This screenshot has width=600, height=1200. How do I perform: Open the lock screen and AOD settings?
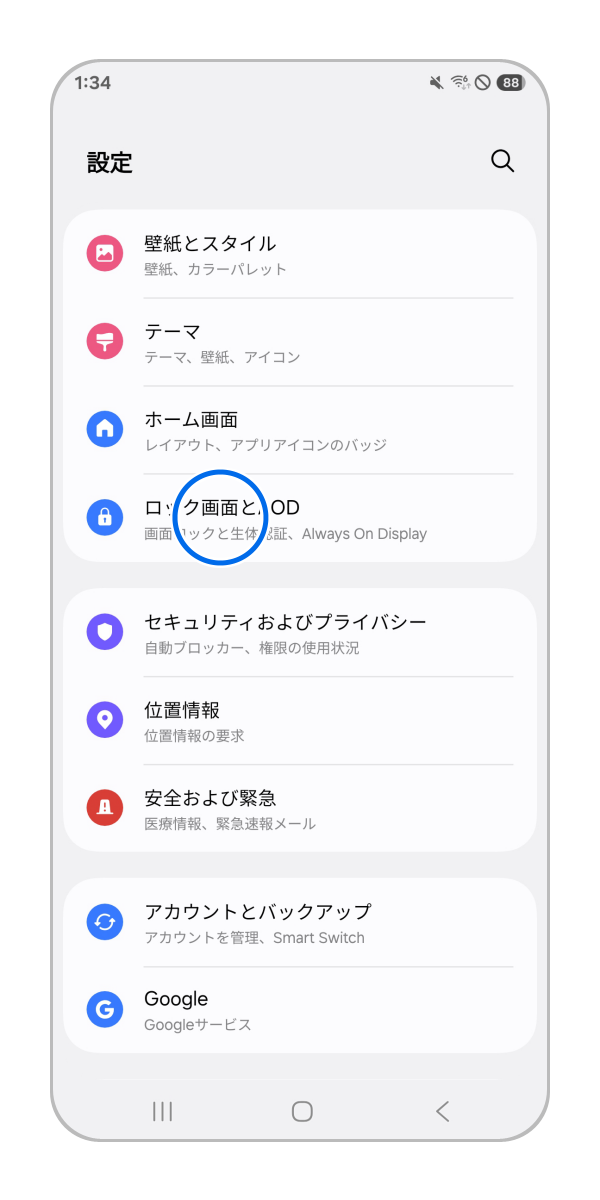(x=300, y=518)
